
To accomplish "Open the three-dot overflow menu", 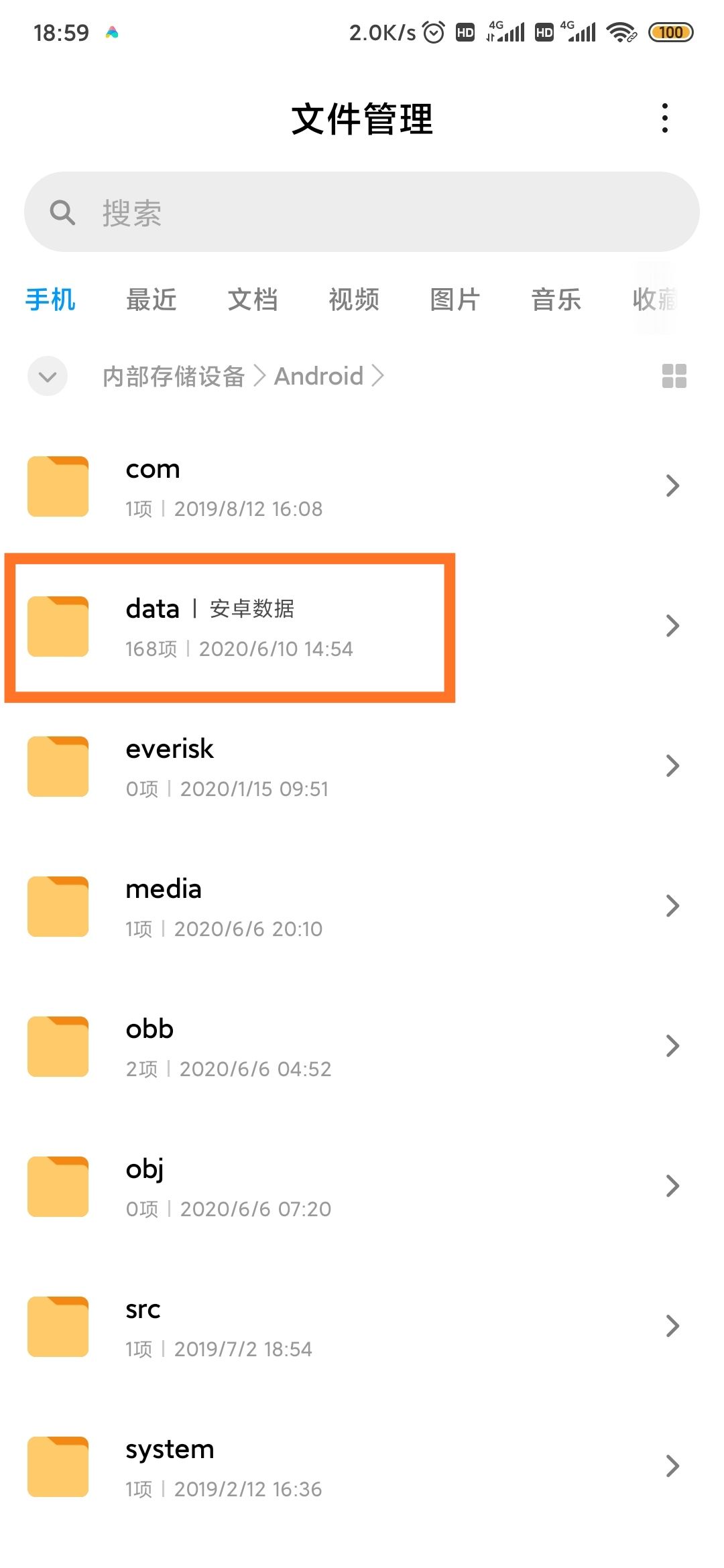I will tap(664, 118).
